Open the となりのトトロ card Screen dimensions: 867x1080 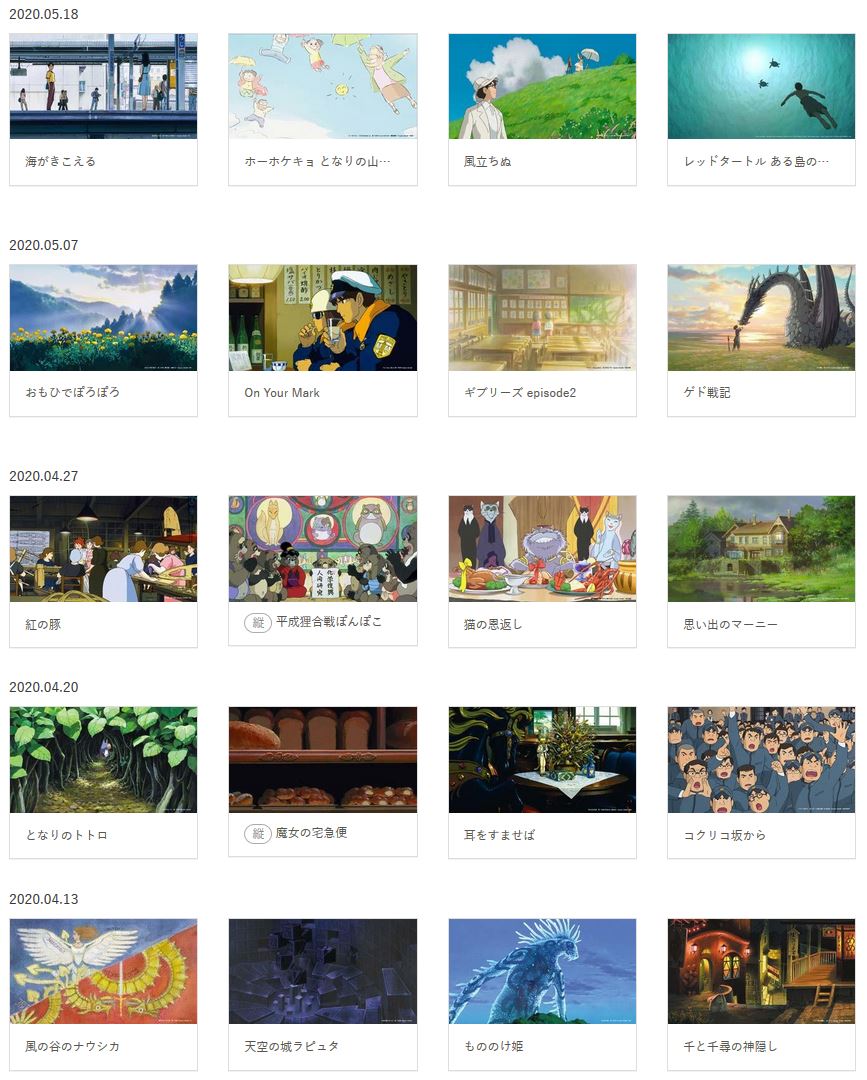(103, 782)
